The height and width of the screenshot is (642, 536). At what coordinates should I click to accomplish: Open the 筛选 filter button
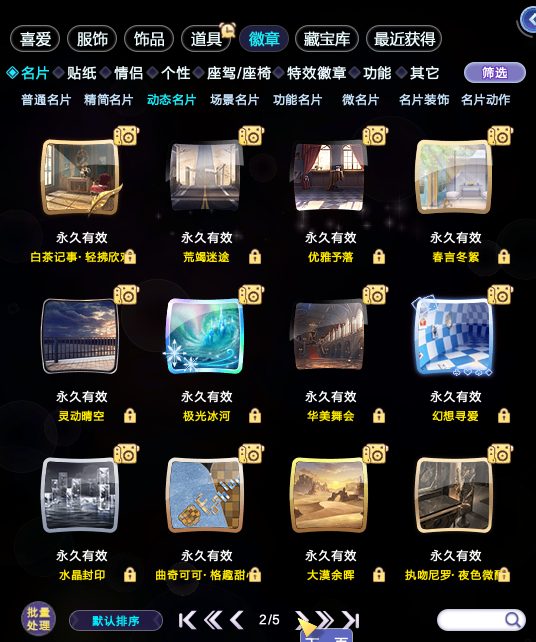click(495, 73)
